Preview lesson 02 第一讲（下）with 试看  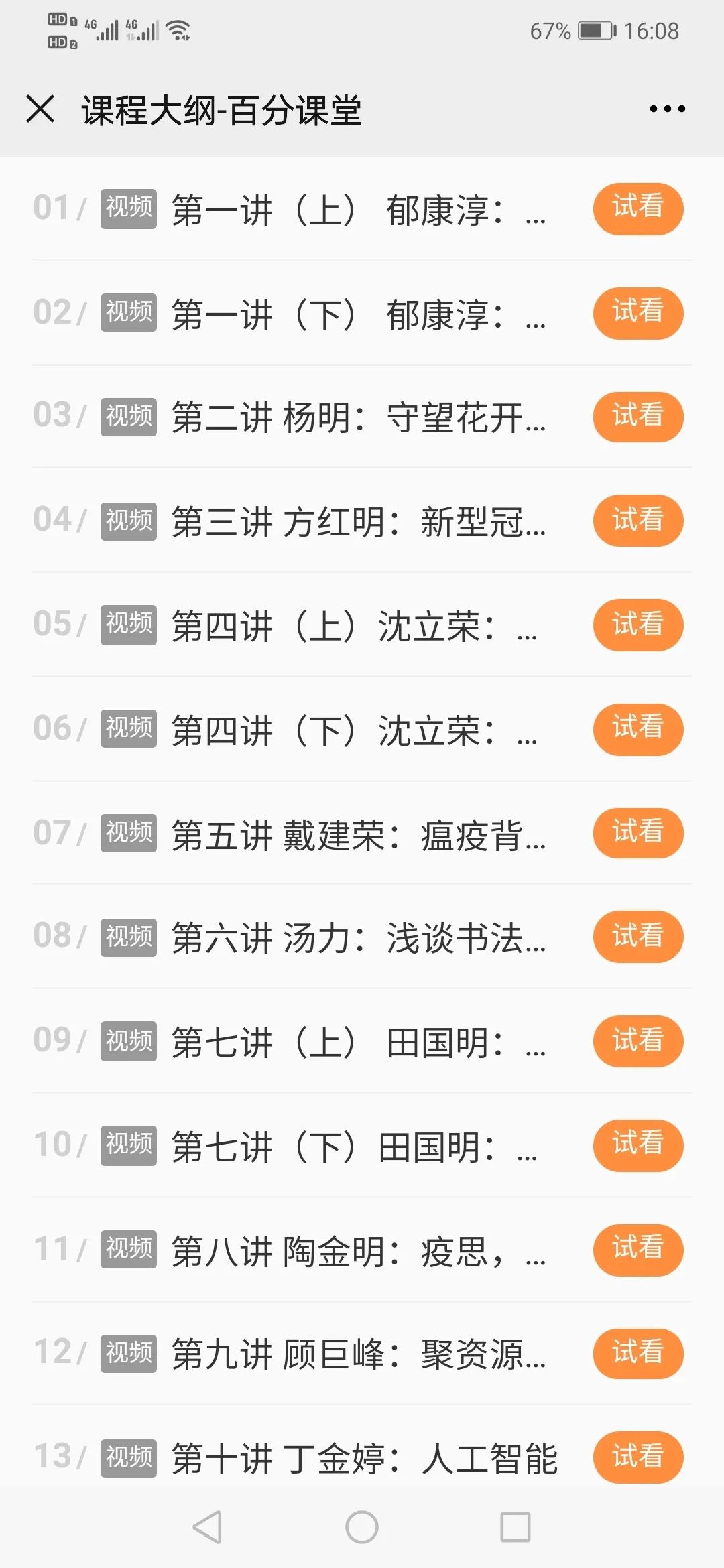click(x=638, y=313)
